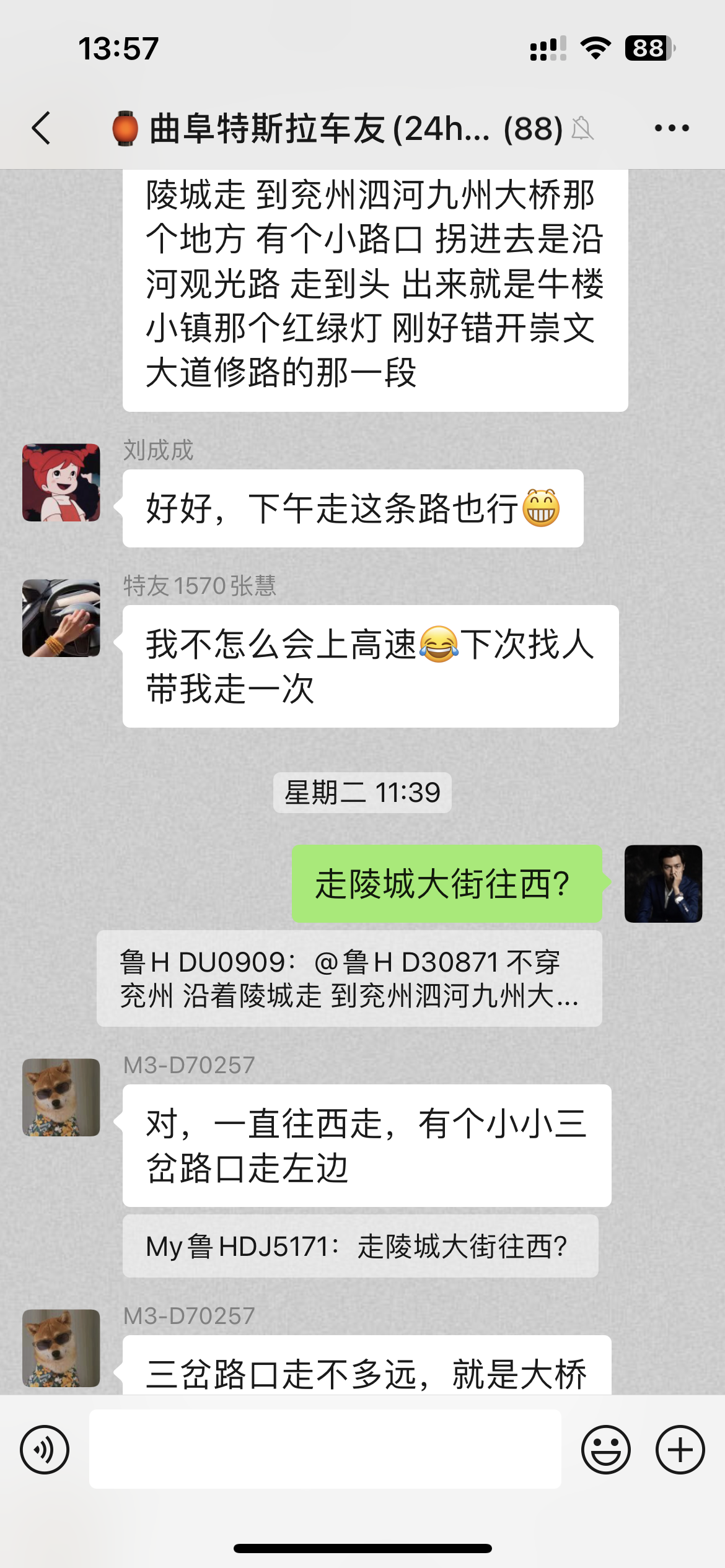
Task: Jump to quoted message from 鲁H DU0909
Action: (349, 978)
